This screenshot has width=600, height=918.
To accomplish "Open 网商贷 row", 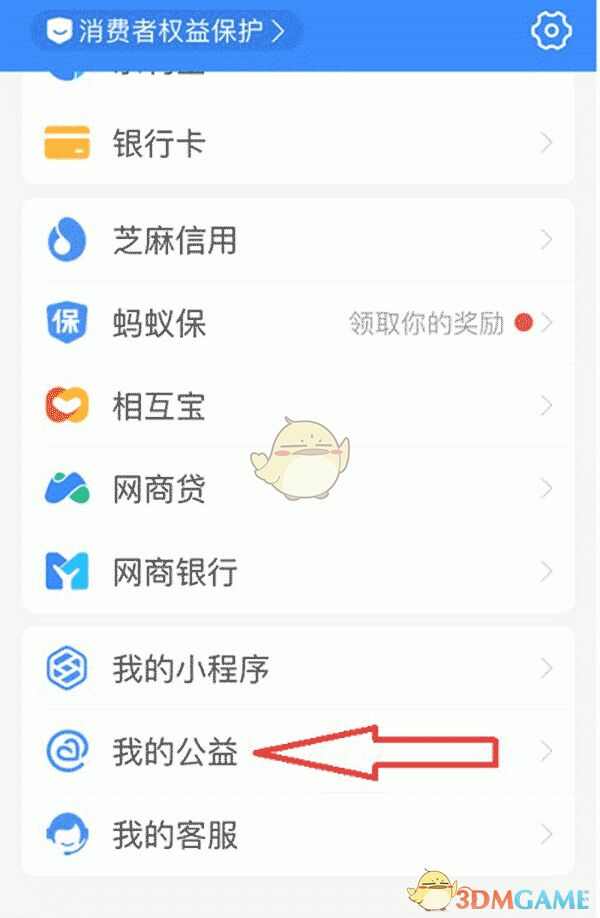I will (x=298, y=489).
